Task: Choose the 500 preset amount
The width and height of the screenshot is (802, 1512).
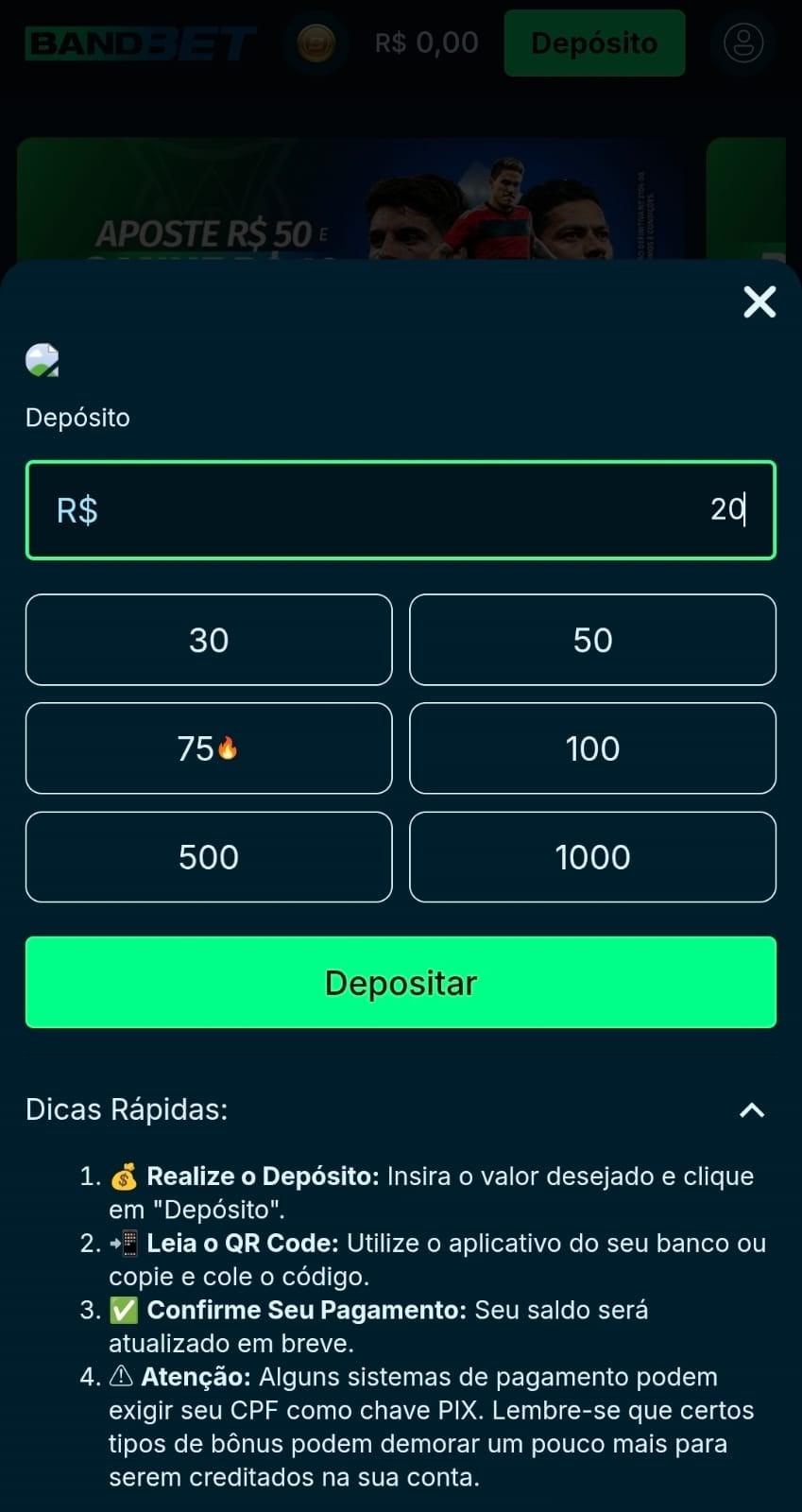Action: pos(209,857)
